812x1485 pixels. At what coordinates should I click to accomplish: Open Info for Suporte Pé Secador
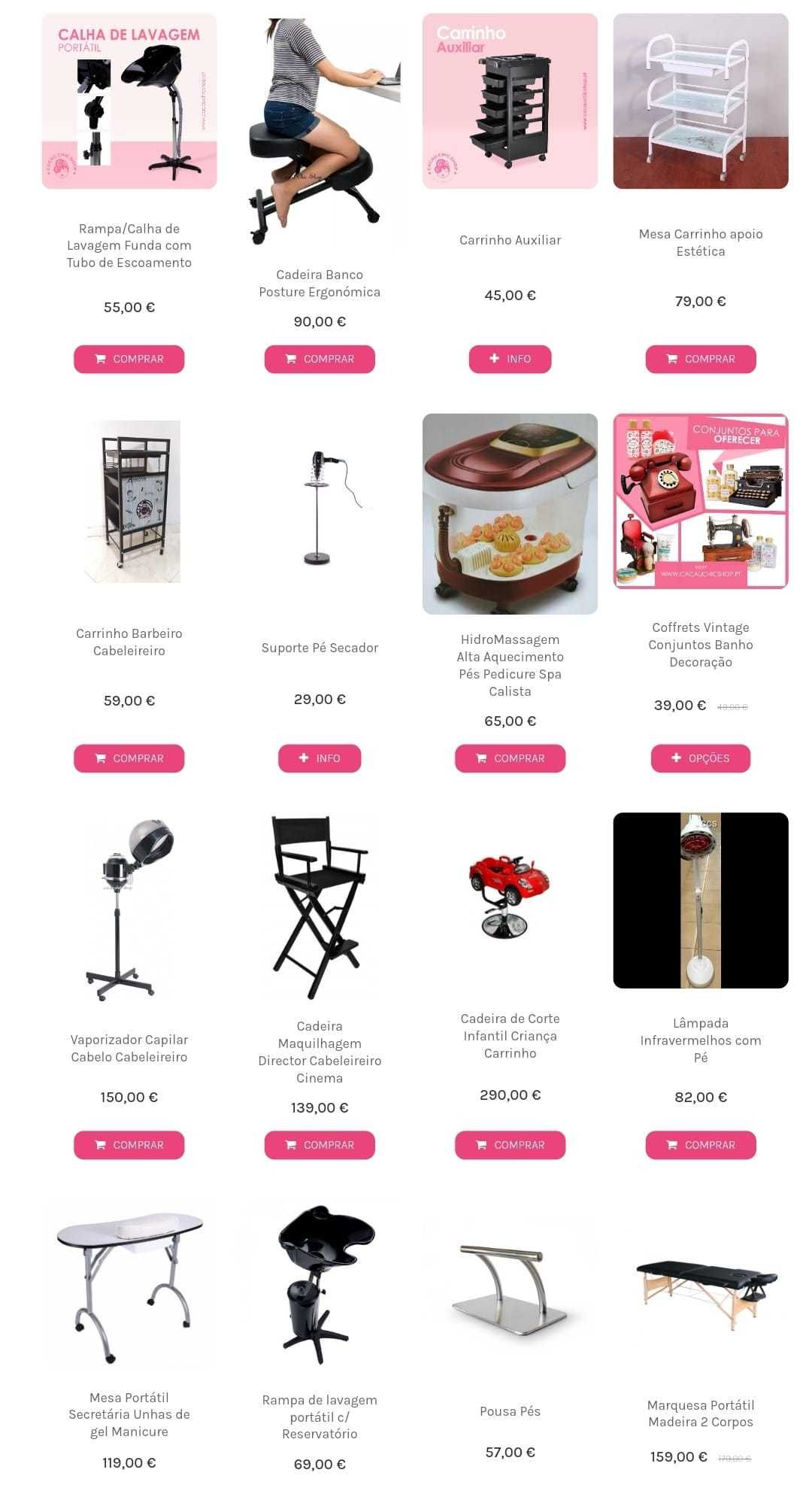click(x=320, y=758)
